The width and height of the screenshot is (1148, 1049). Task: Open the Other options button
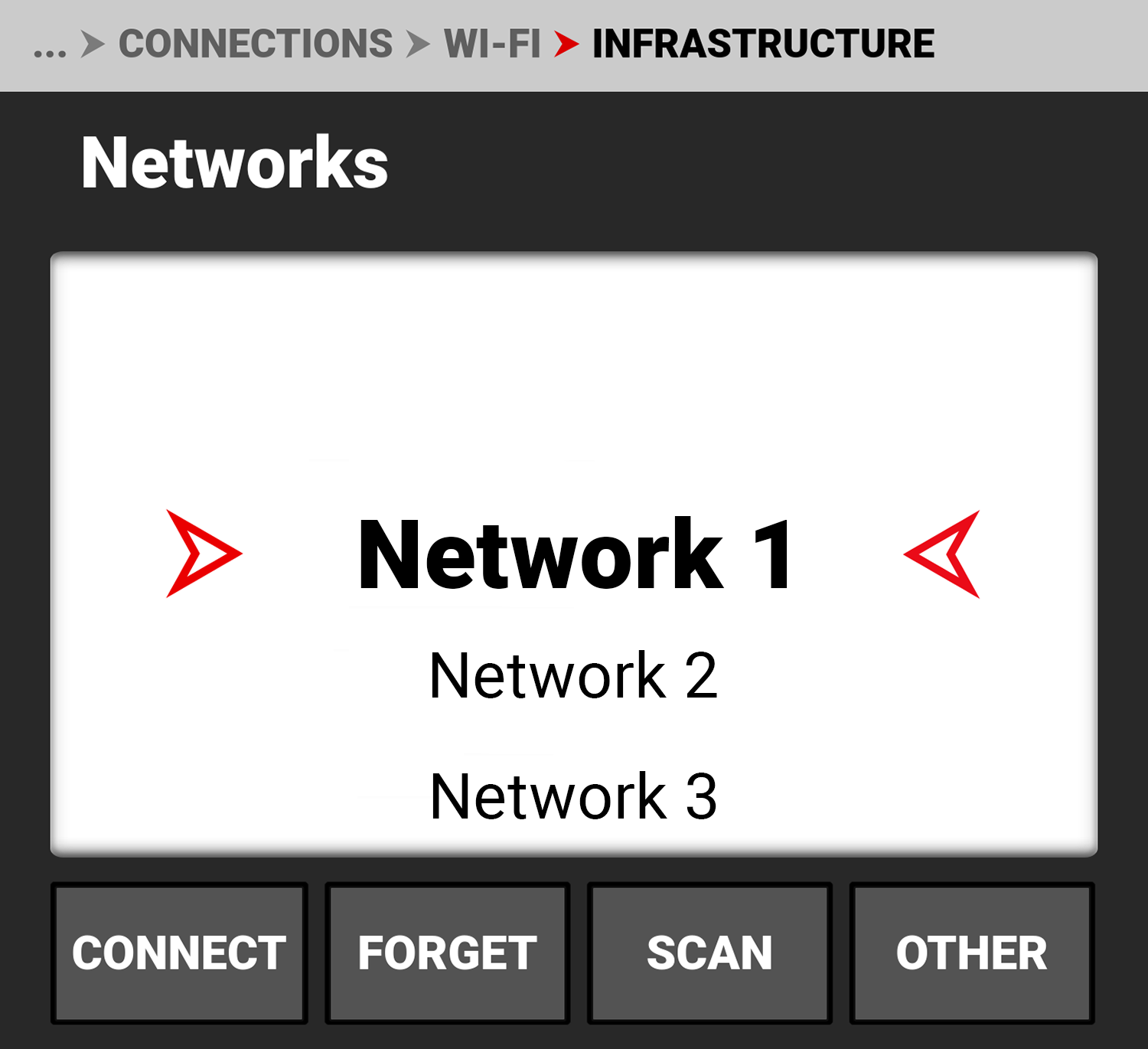tap(972, 953)
